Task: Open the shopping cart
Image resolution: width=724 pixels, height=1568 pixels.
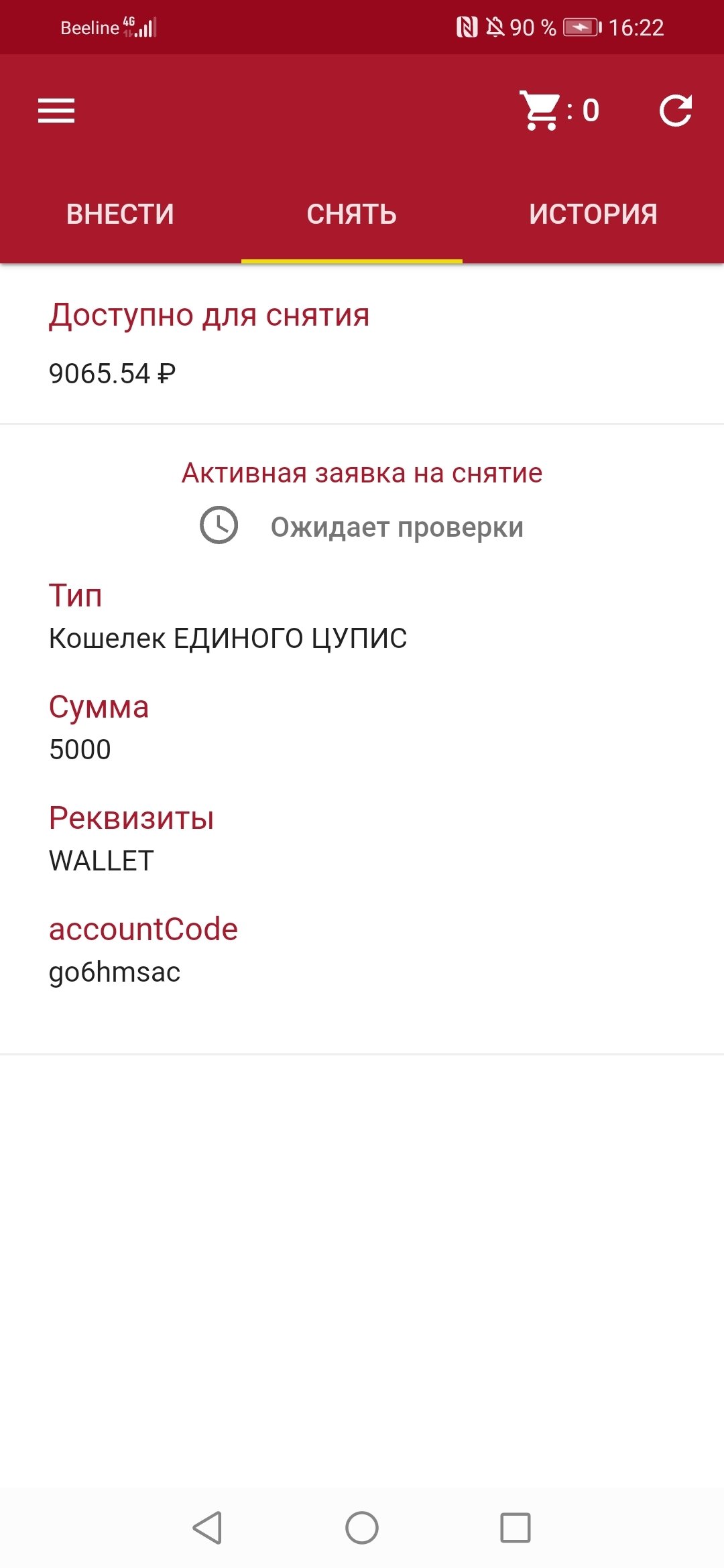Action: [558, 111]
